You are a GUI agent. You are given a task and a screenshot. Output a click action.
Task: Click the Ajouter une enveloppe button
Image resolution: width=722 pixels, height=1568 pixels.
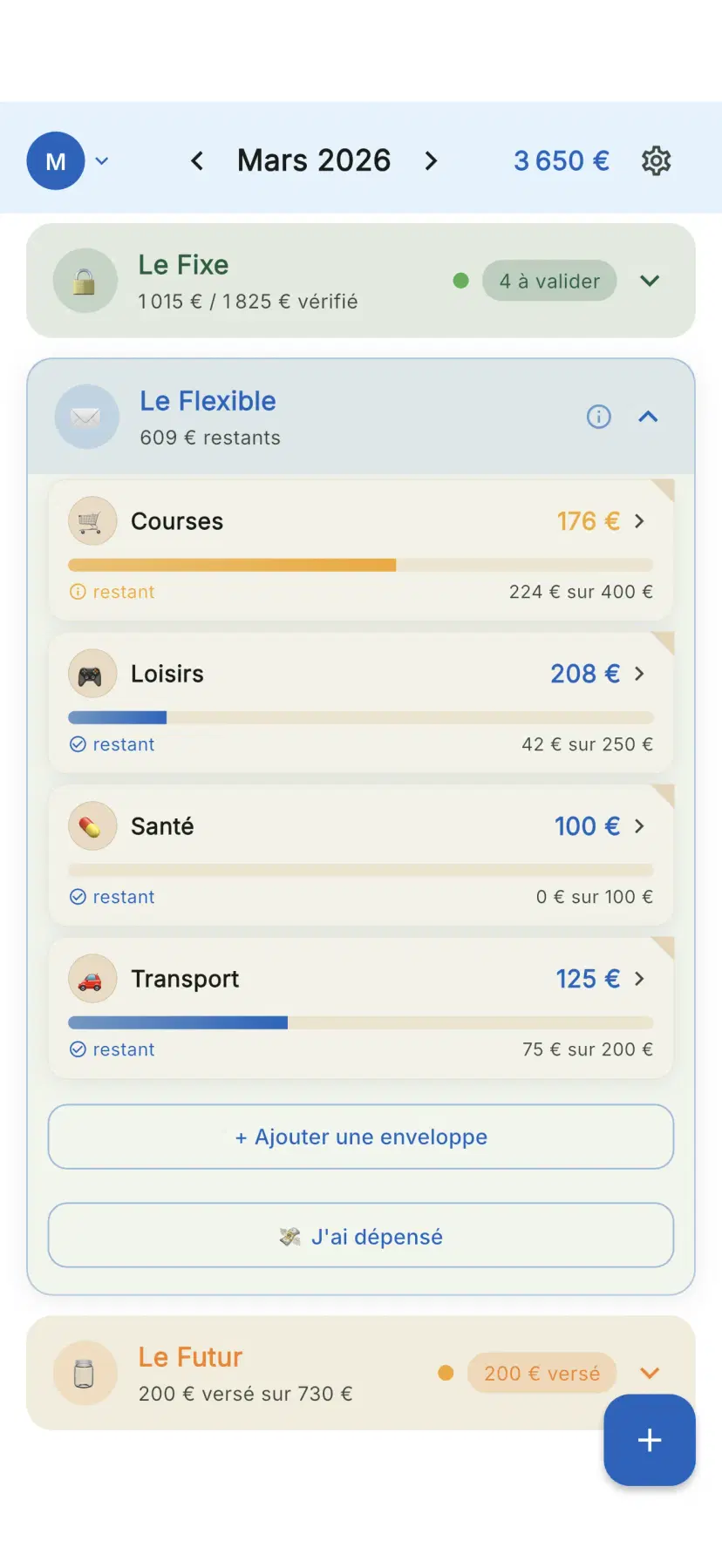pos(360,1137)
